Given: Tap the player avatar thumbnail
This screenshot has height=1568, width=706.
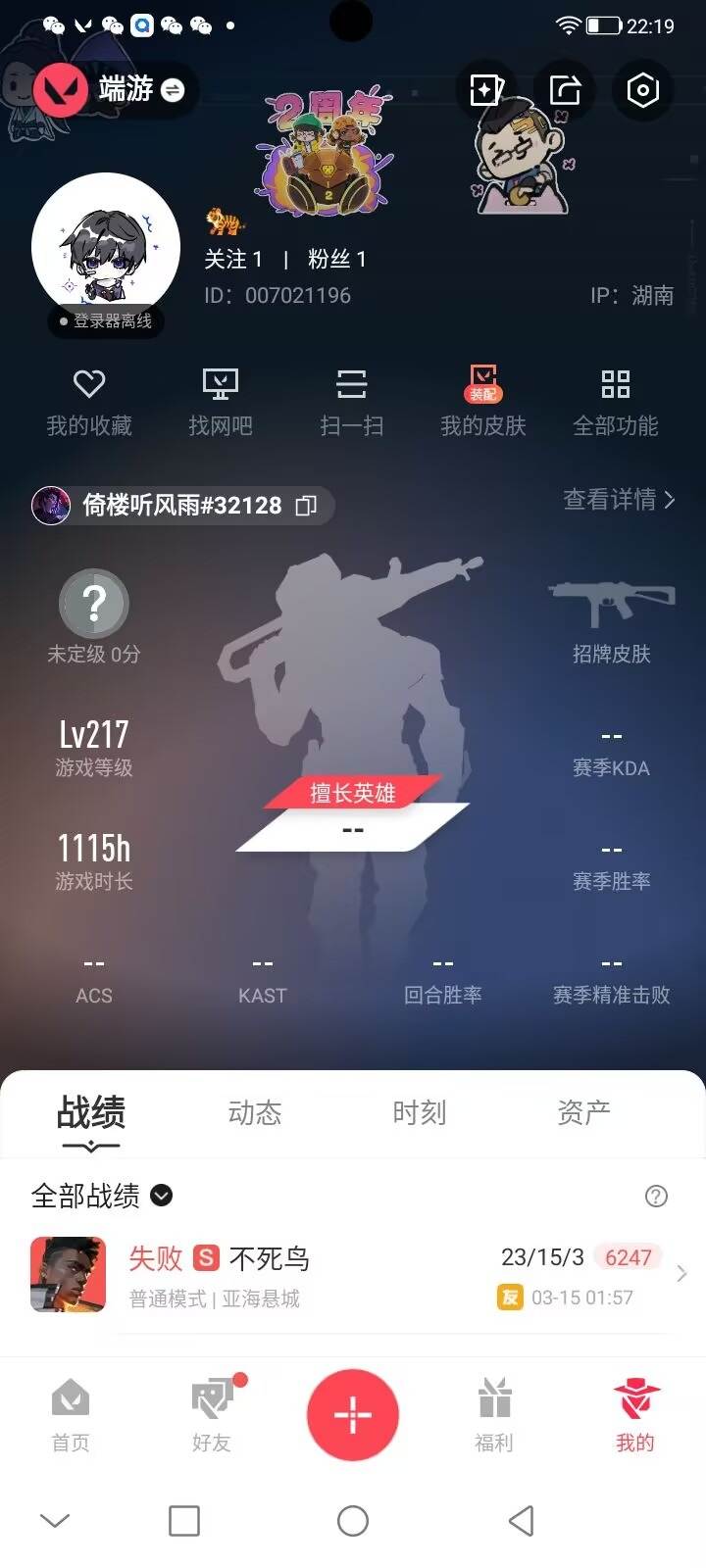Looking at the screenshot, I should pos(105,243).
